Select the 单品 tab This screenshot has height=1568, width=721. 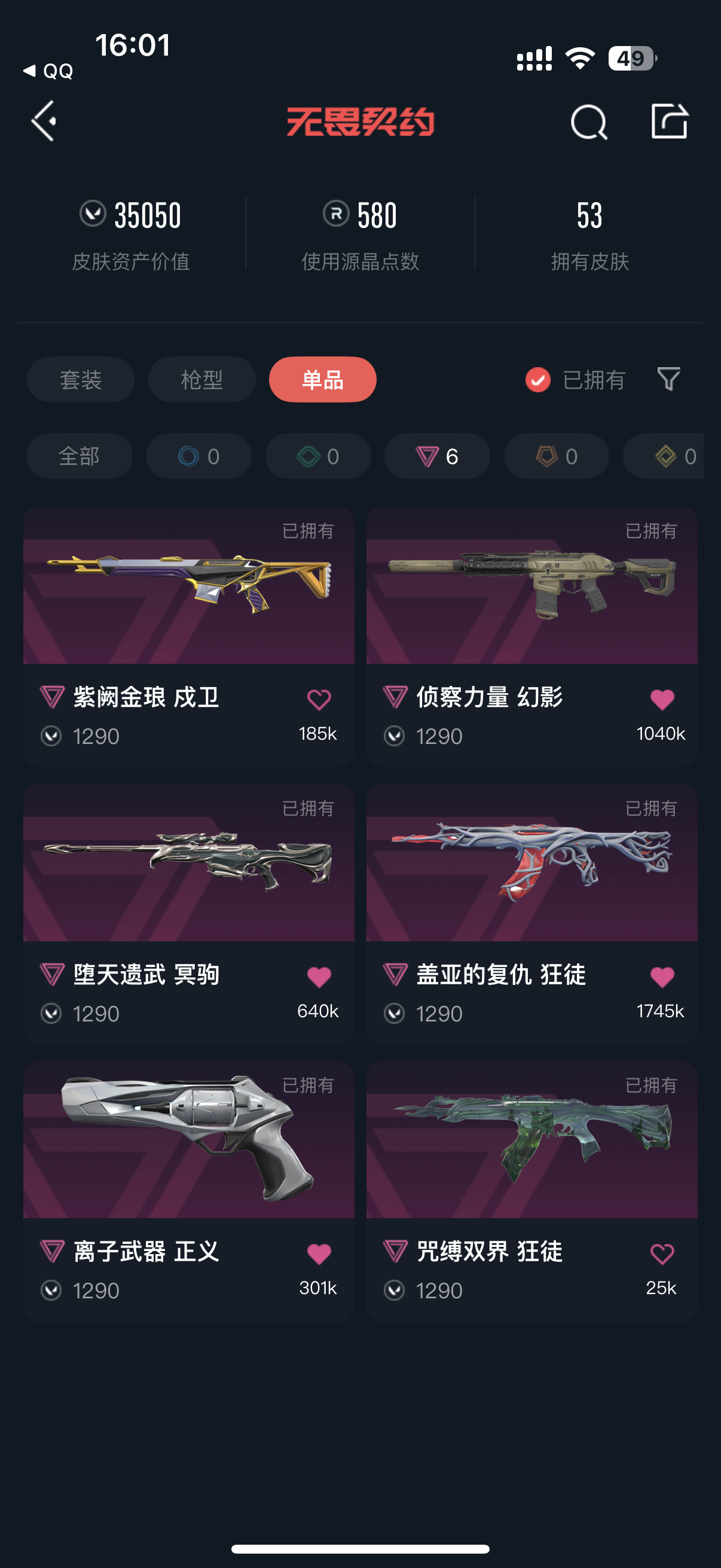click(322, 380)
